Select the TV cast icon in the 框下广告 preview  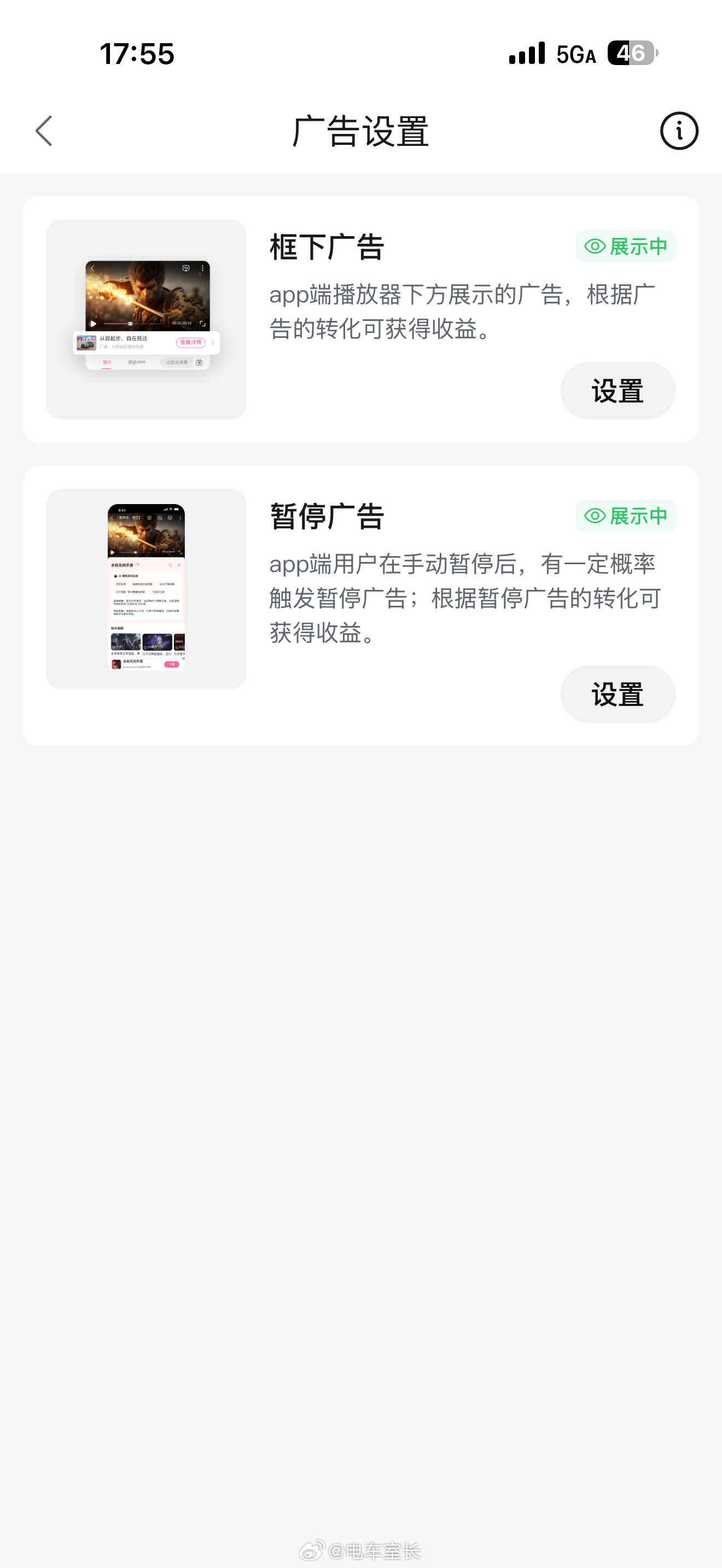click(187, 268)
